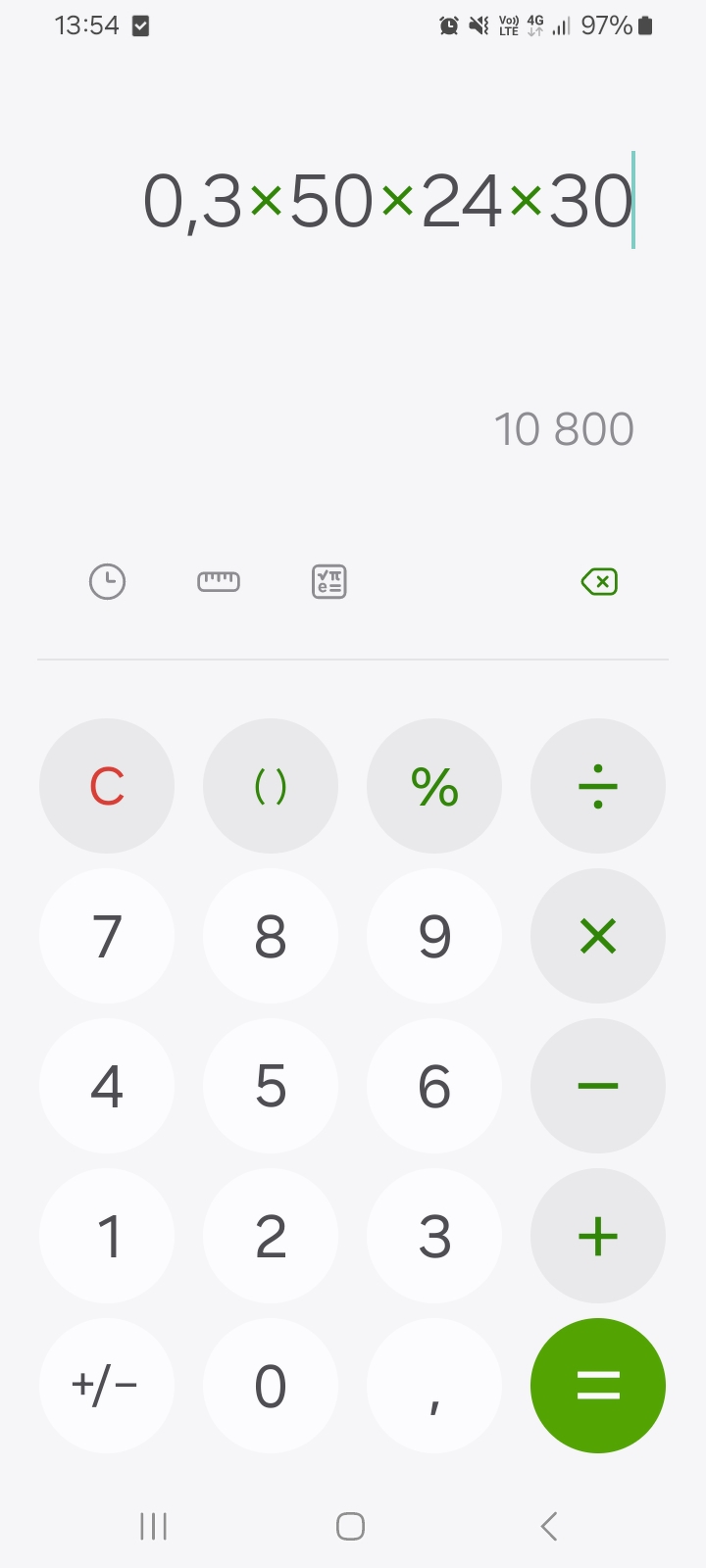Screen dimensions: 706x1568
Task: Toggle sign with +/− key
Action: point(107,1386)
